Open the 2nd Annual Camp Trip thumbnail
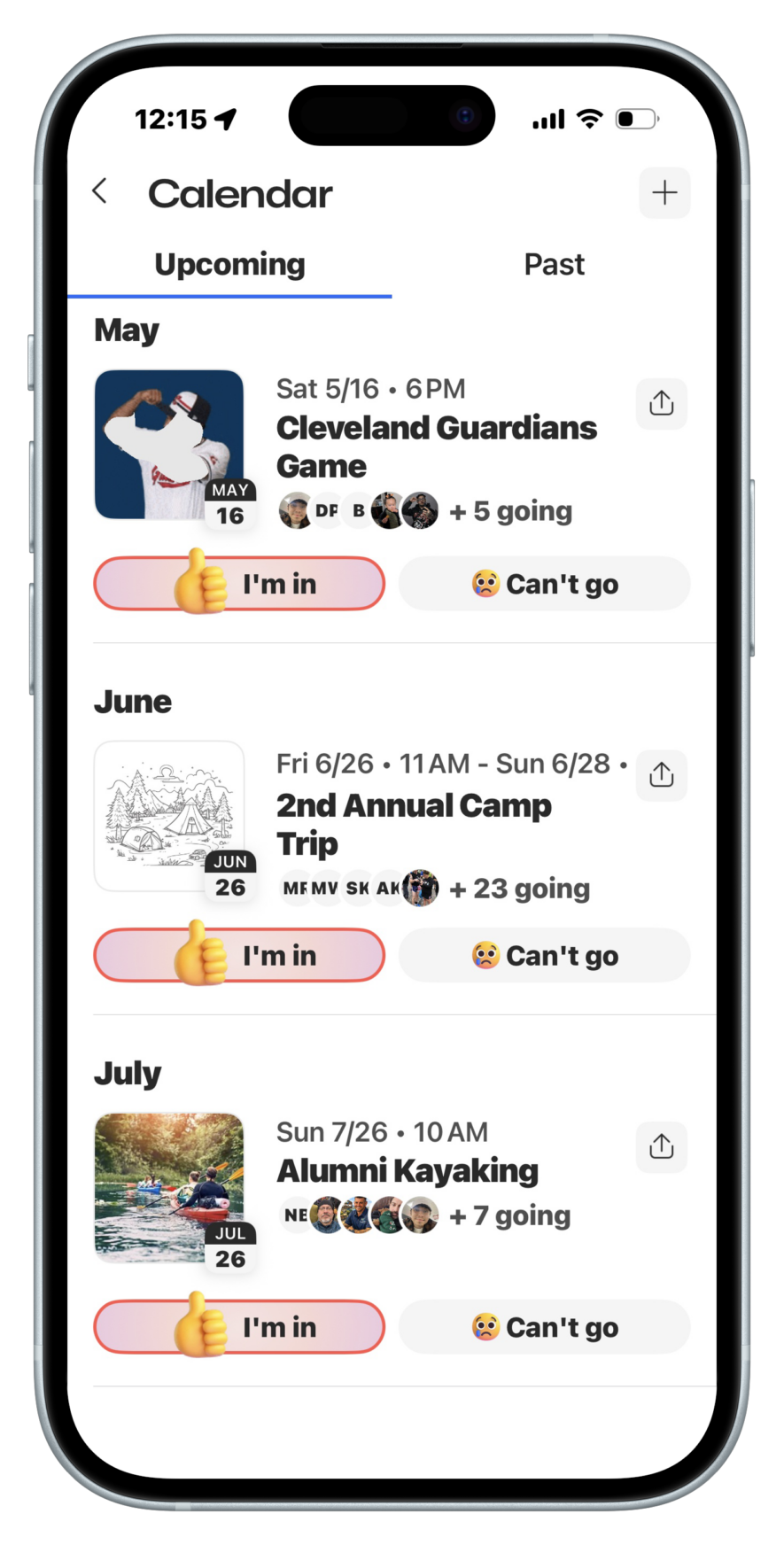Screen dimensions: 784x1545 click(168, 816)
